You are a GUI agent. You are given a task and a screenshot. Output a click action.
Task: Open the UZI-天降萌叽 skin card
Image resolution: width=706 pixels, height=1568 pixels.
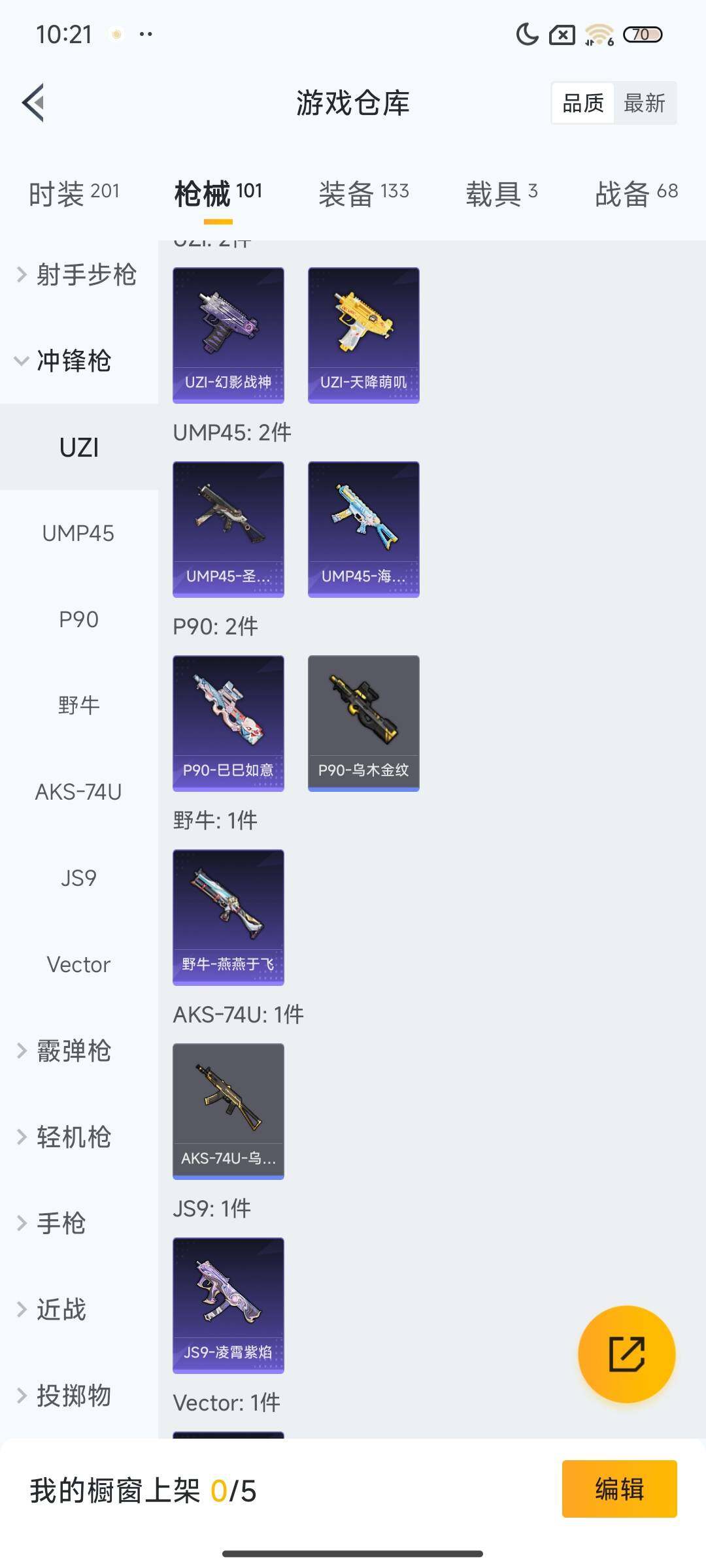point(363,333)
